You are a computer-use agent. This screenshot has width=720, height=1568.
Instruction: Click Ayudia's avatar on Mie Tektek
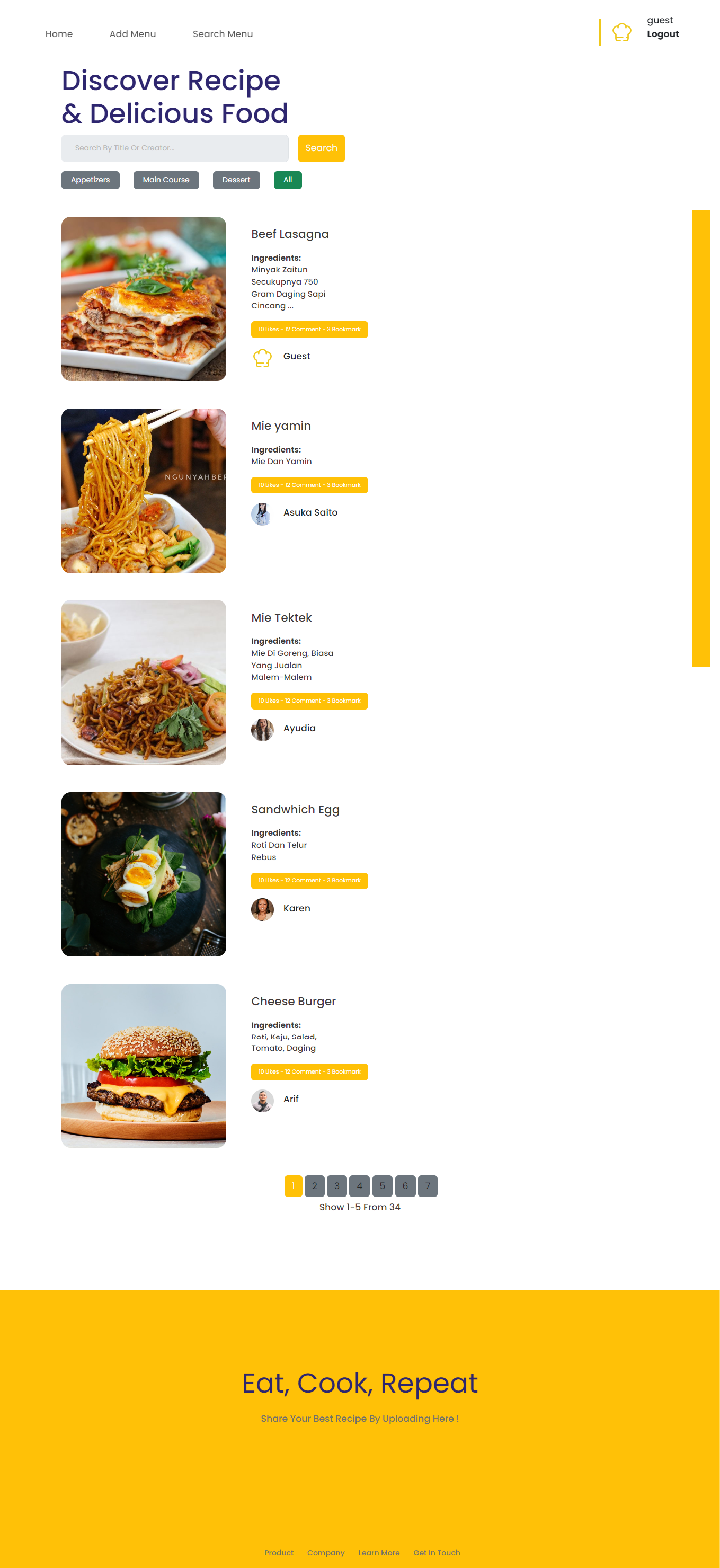coord(262,729)
